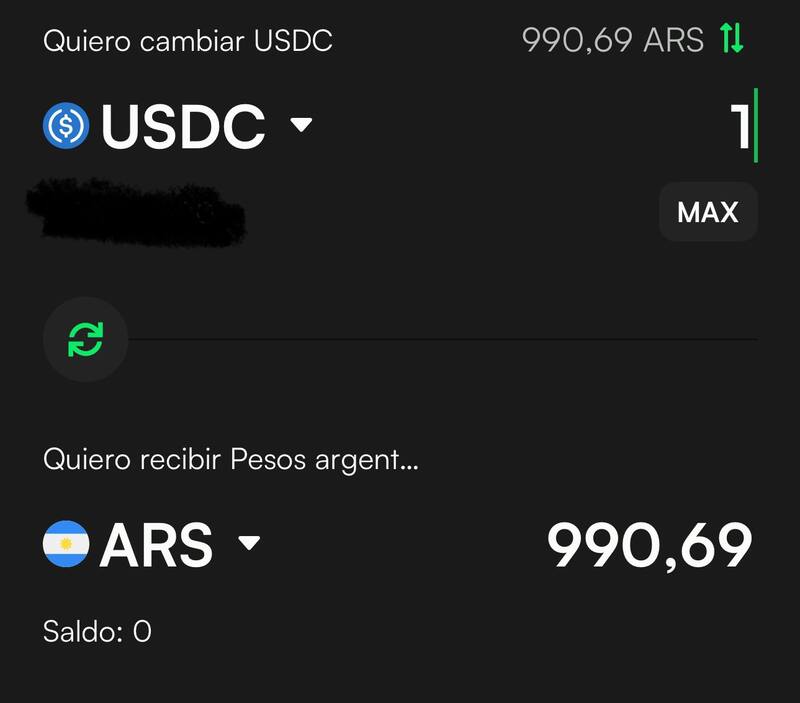Fill the maximum amount with MAX
Screen dimensions: 800x703
pyautogui.click(x=707, y=212)
